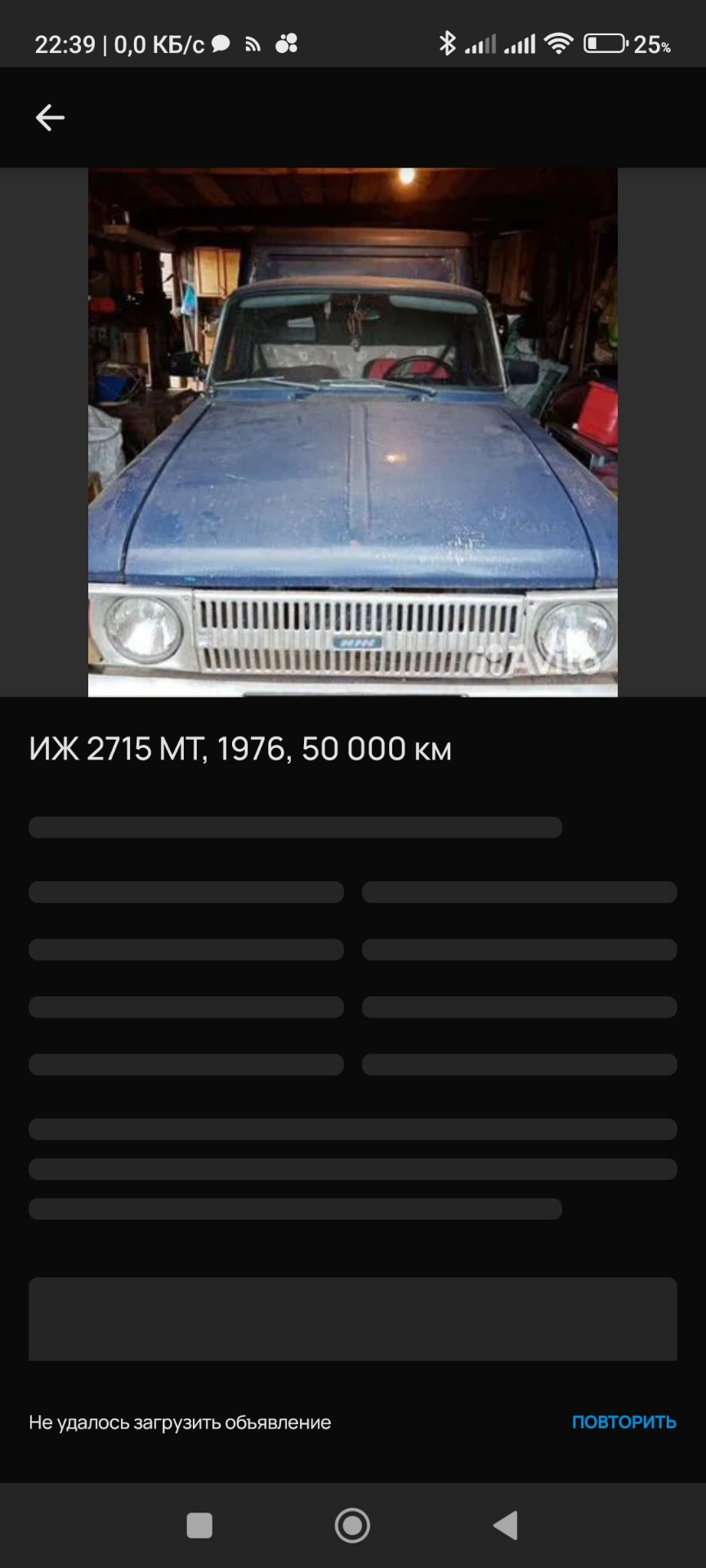Tap the battery indicator at 25%

click(604, 44)
